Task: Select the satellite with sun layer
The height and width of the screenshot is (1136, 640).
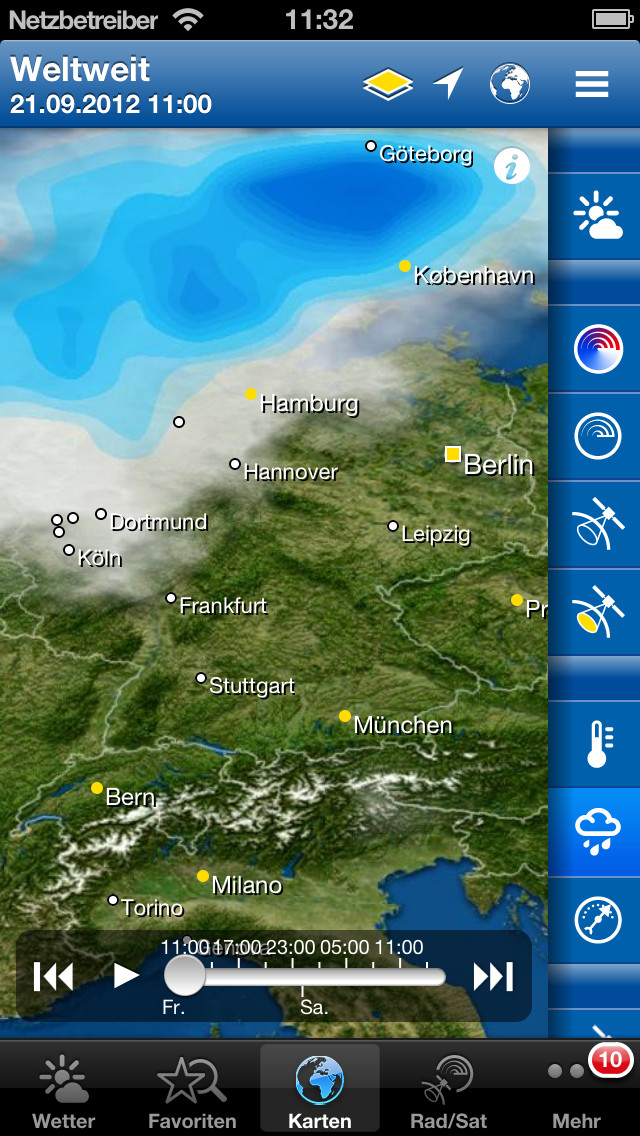Action: coord(597,612)
